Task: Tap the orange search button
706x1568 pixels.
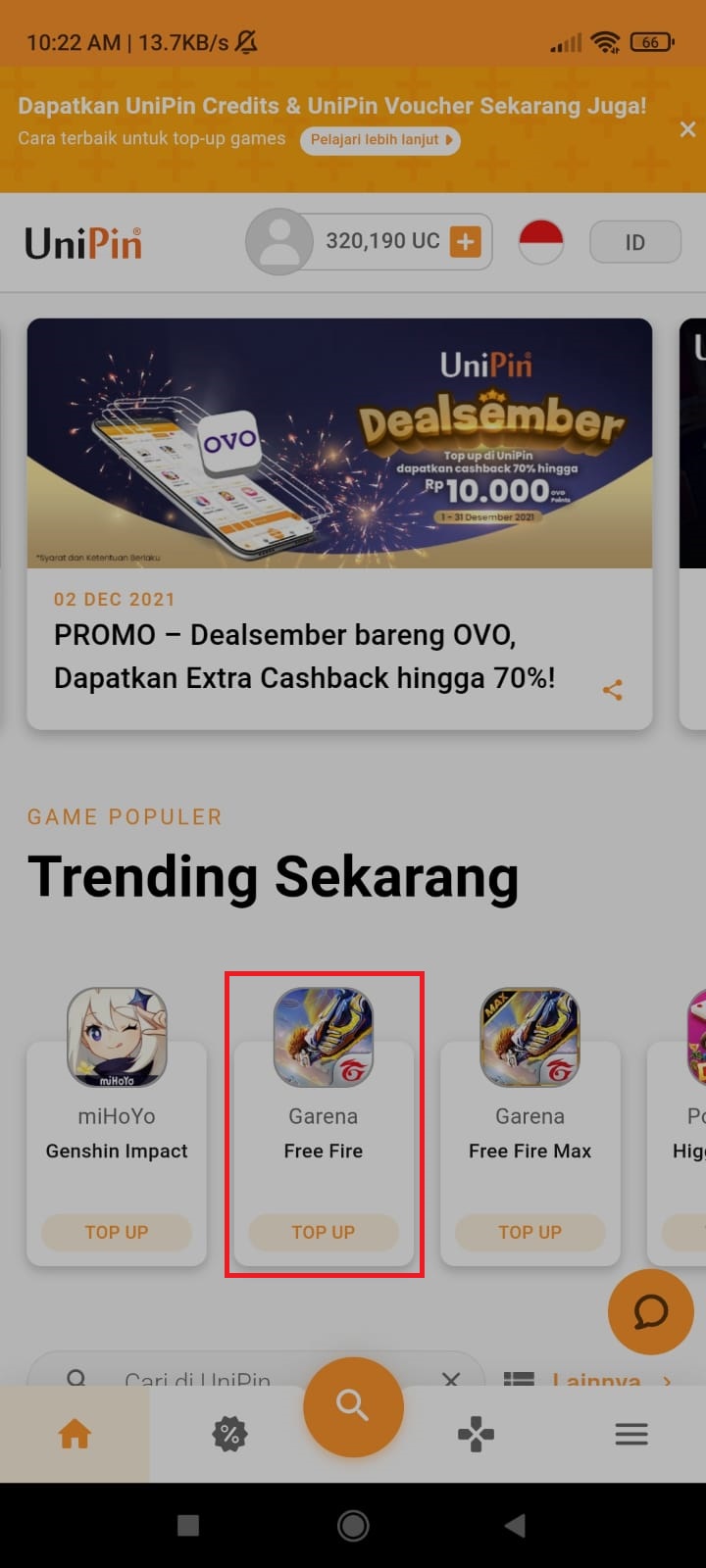Action: (353, 1406)
